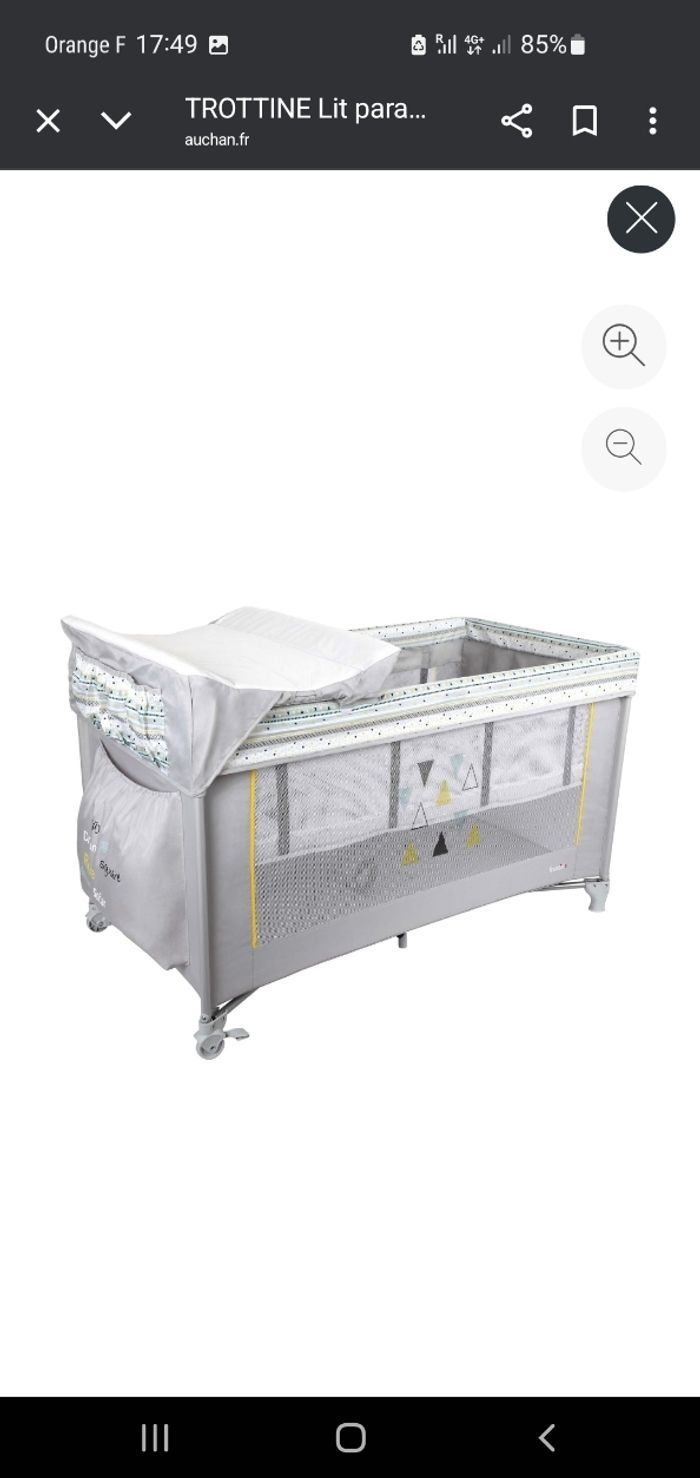Go back with the system back button
The width and height of the screenshot is (700, 1478).
[x=546, y=1438]
